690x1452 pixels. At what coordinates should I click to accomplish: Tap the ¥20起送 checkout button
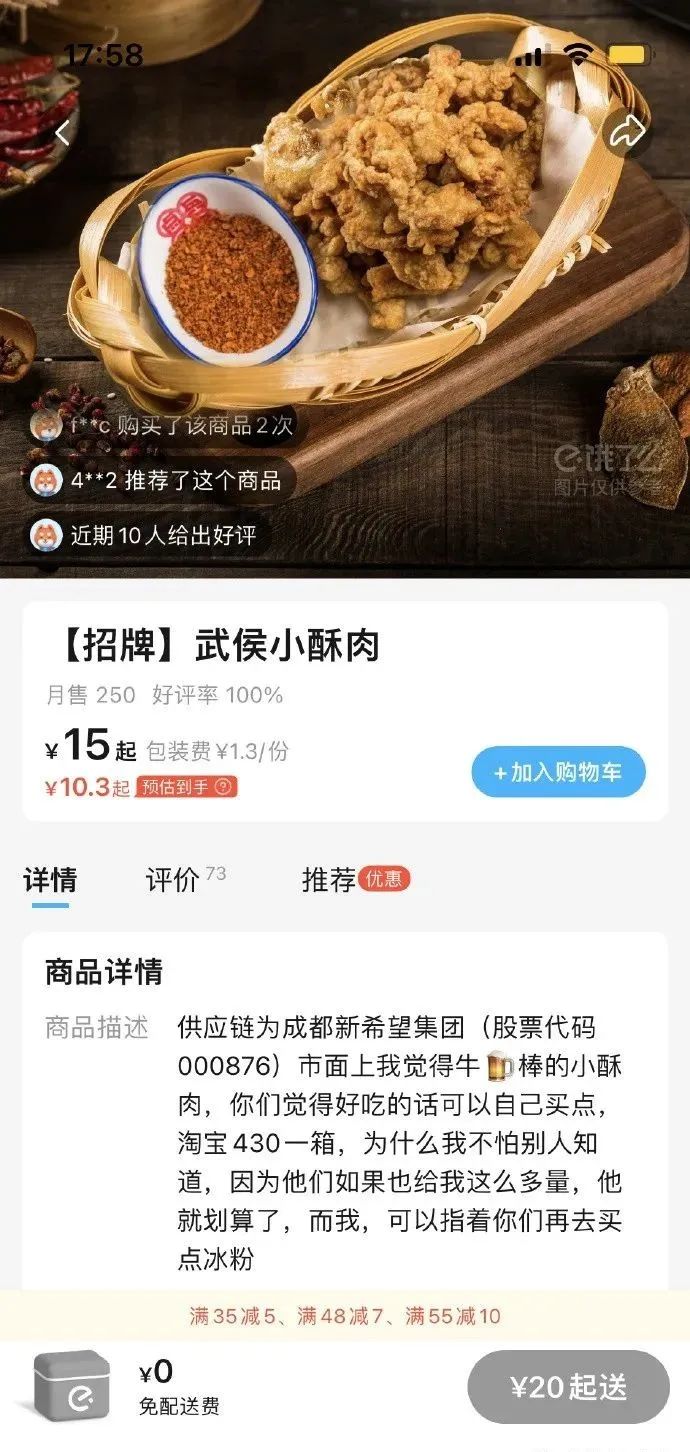coord(568,1387)
